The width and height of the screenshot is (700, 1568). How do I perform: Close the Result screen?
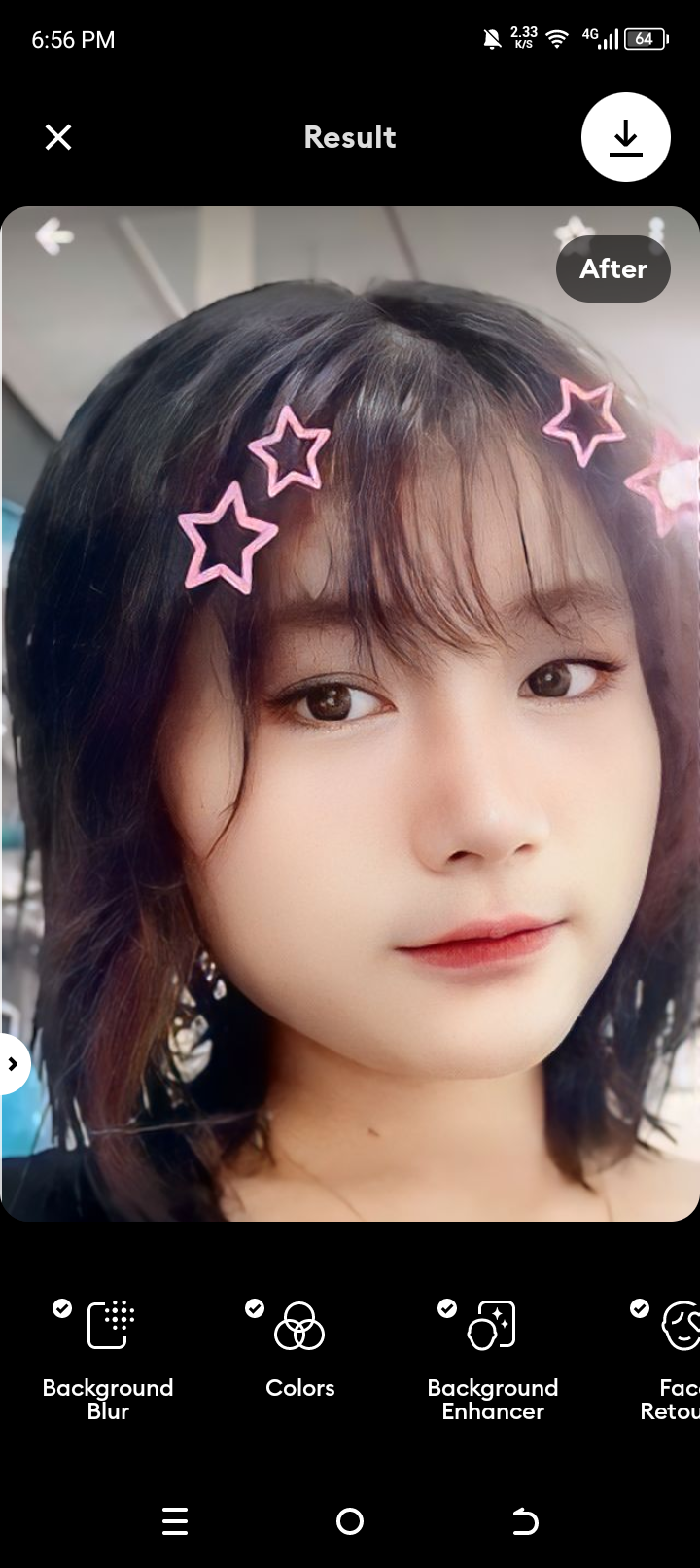[x=58, y=137]
